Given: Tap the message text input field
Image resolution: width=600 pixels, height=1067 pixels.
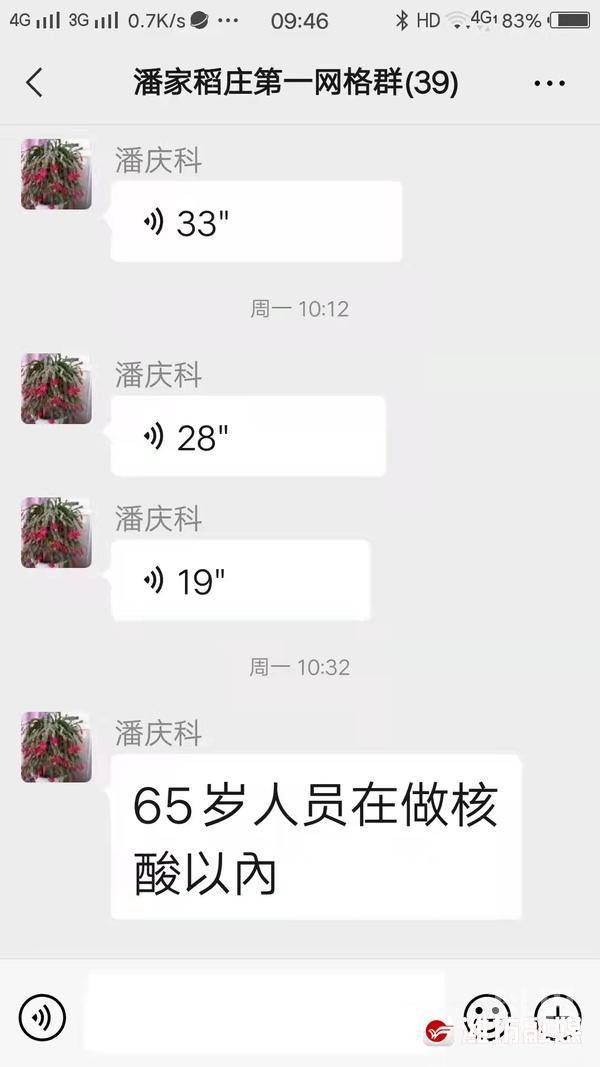Looking at the screenshot, I should tap(265, 1017).
